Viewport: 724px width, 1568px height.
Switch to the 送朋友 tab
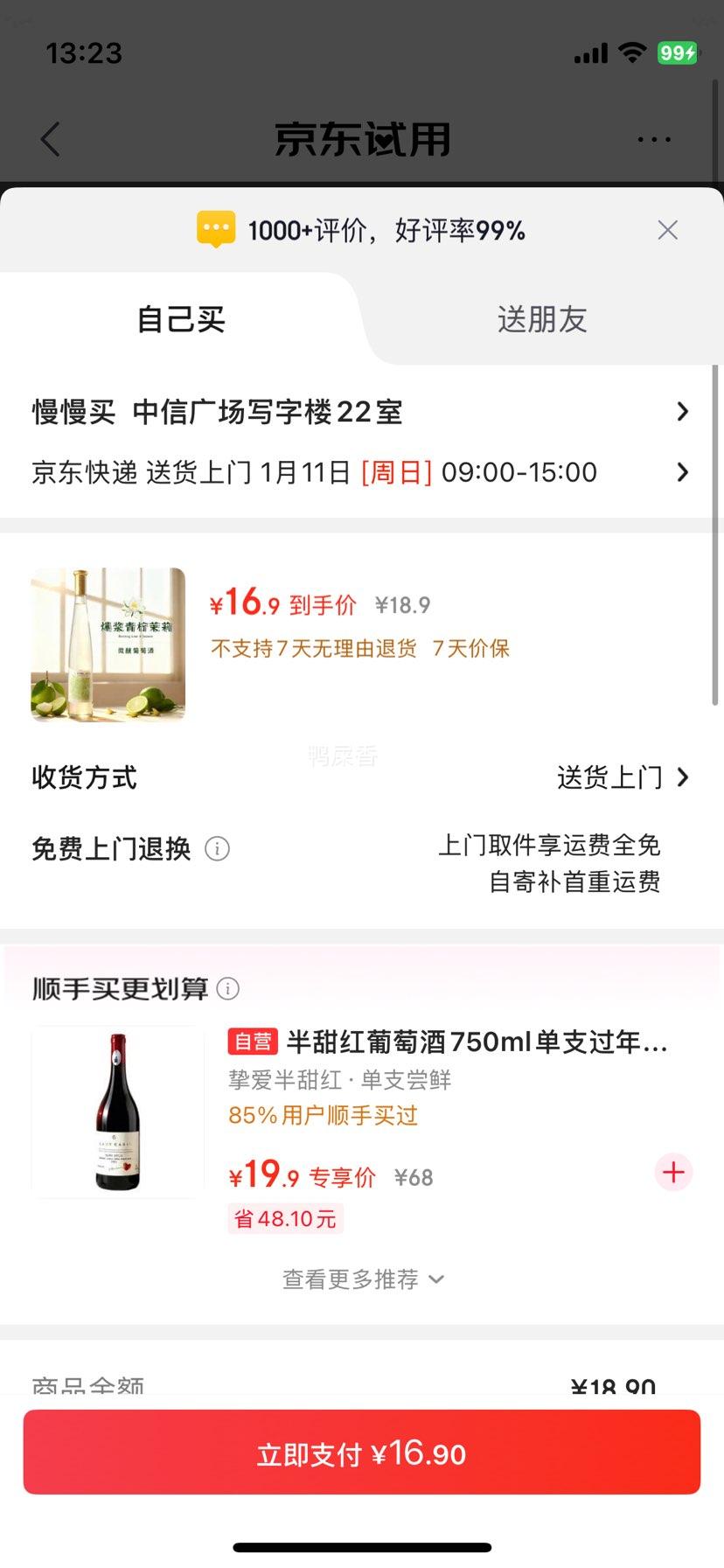pos(540,319)
